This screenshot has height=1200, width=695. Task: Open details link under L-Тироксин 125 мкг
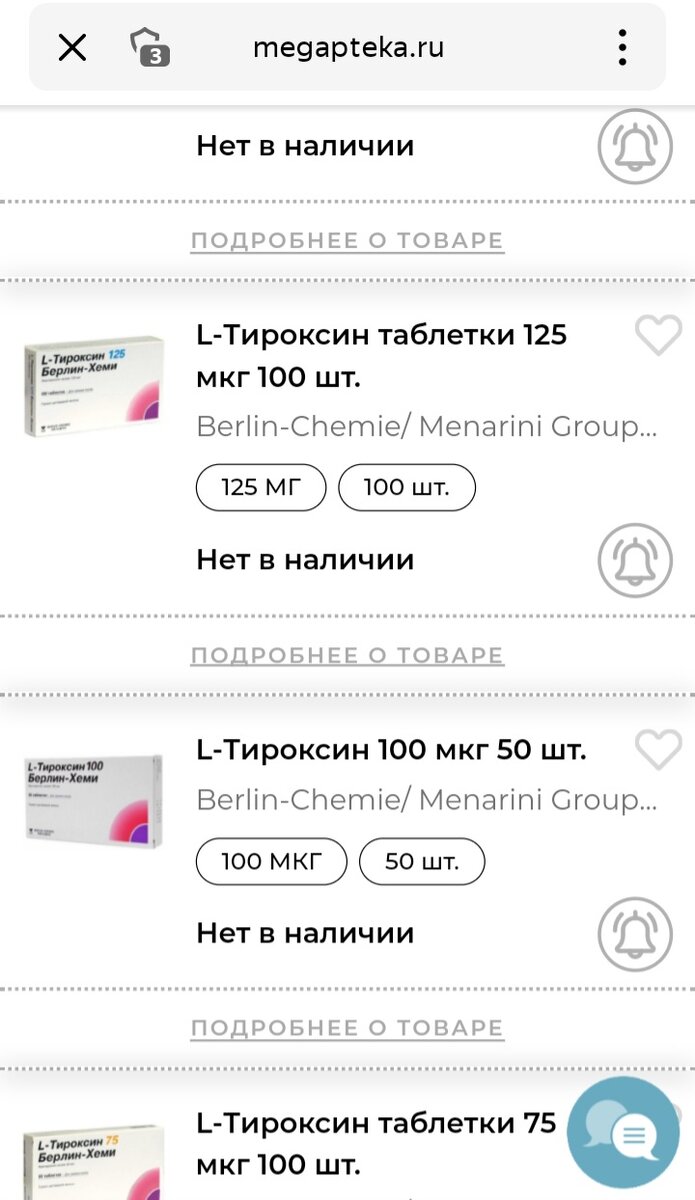[x=347, y=655]
